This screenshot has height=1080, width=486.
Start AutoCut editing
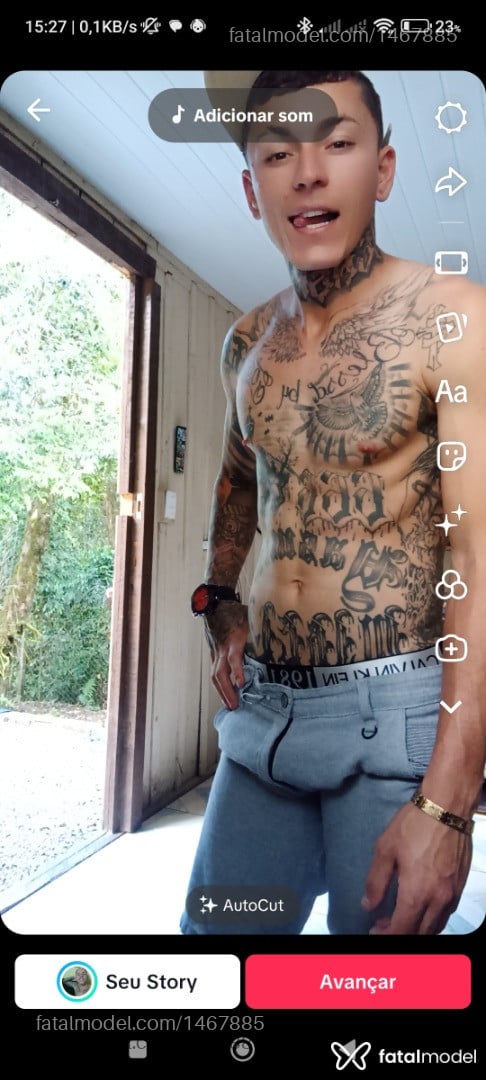[x=242, y=905]
